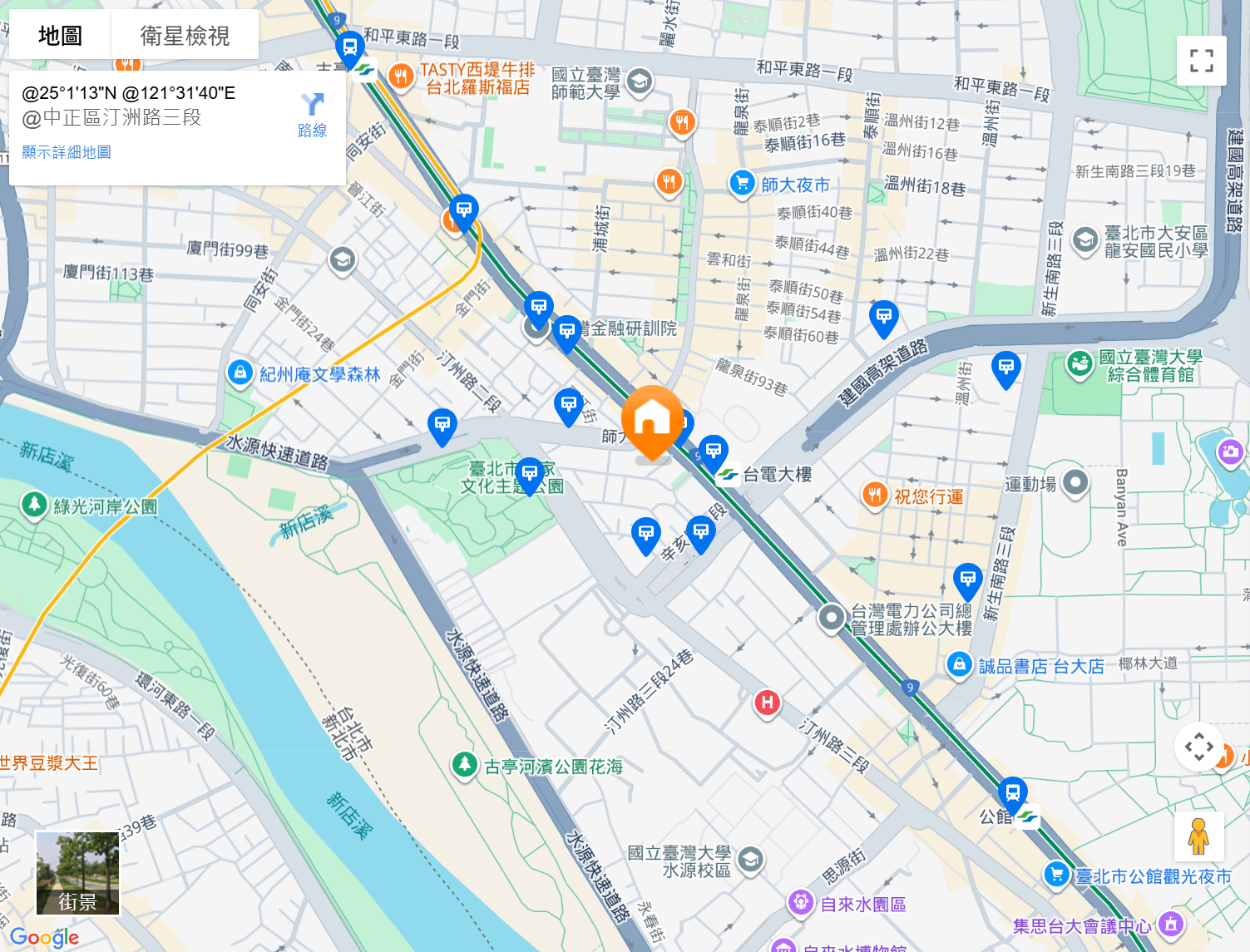The height and width of the screenshot is (952, 1250).
Task: Switch to the 衛星檢視 satellite view
Action: pyautogui.click(x=185, y=36)
